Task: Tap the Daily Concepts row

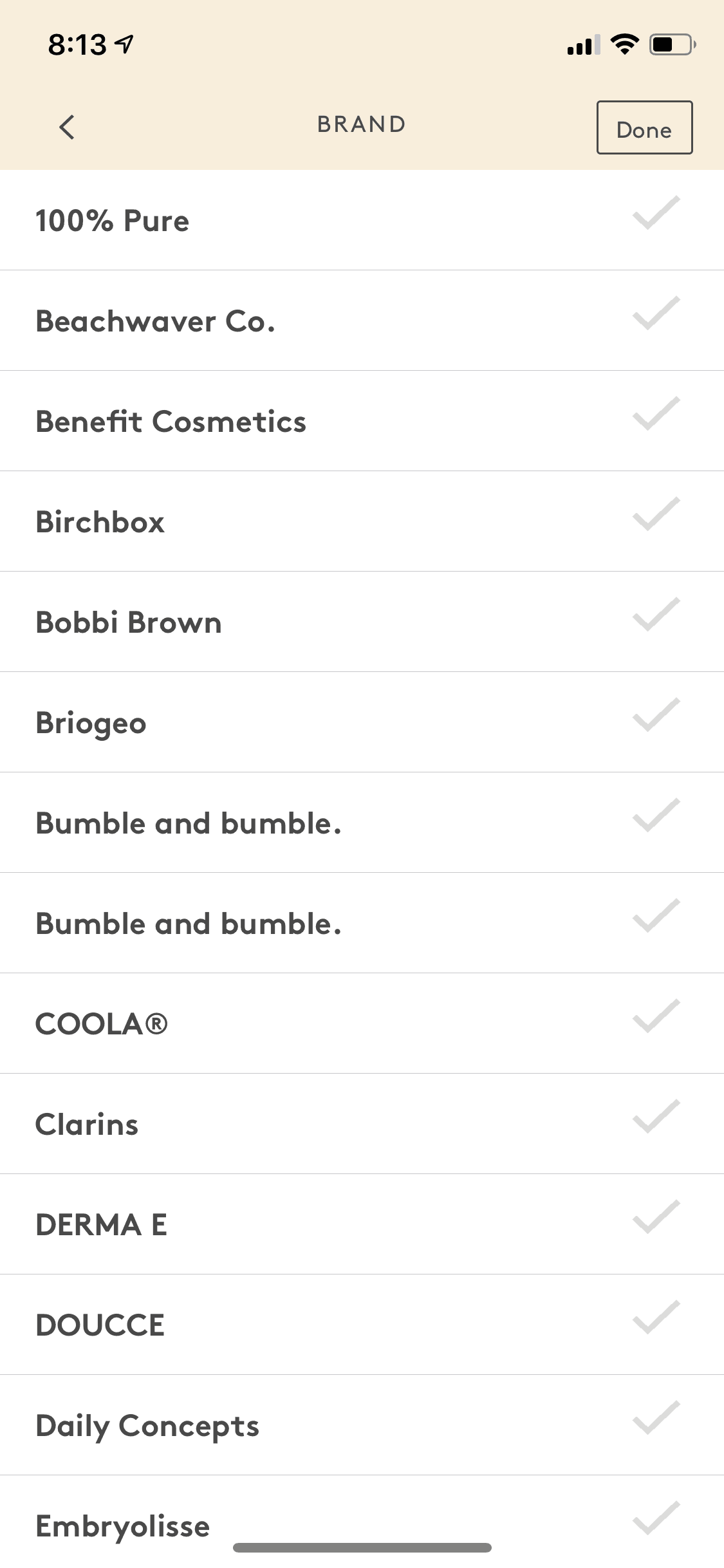Action: [x=362, y=1425]
